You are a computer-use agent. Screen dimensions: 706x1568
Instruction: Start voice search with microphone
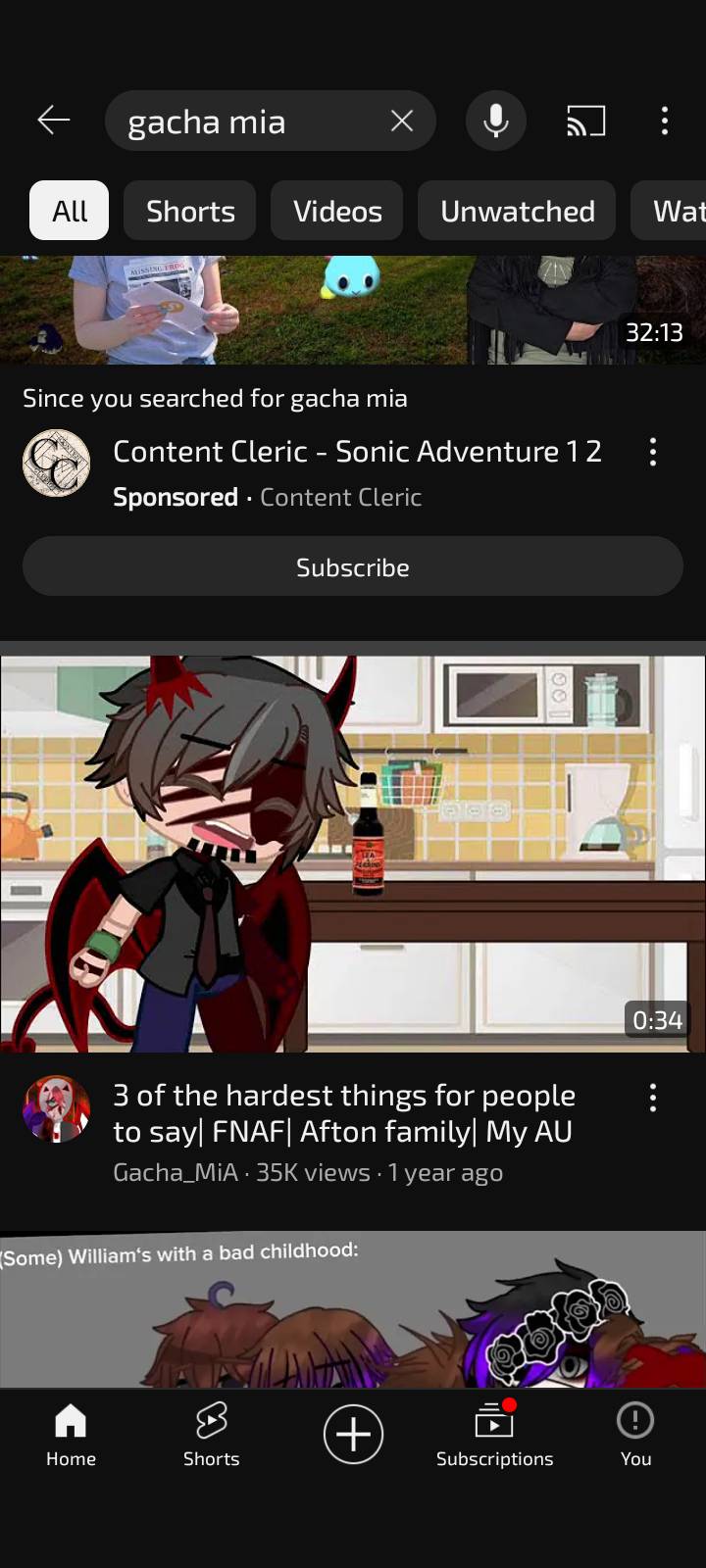tap(496, 121)
